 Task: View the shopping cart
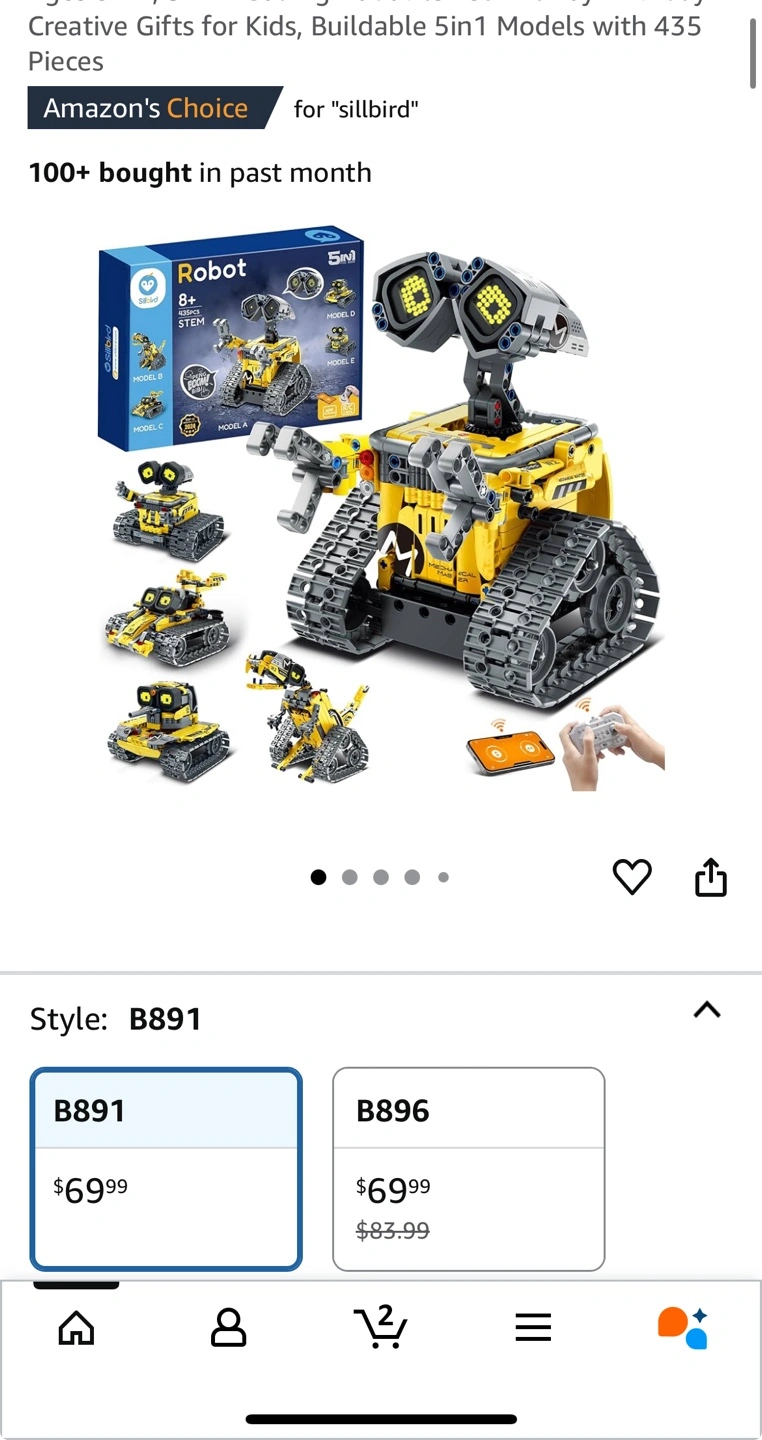(x=381, y=1328)
